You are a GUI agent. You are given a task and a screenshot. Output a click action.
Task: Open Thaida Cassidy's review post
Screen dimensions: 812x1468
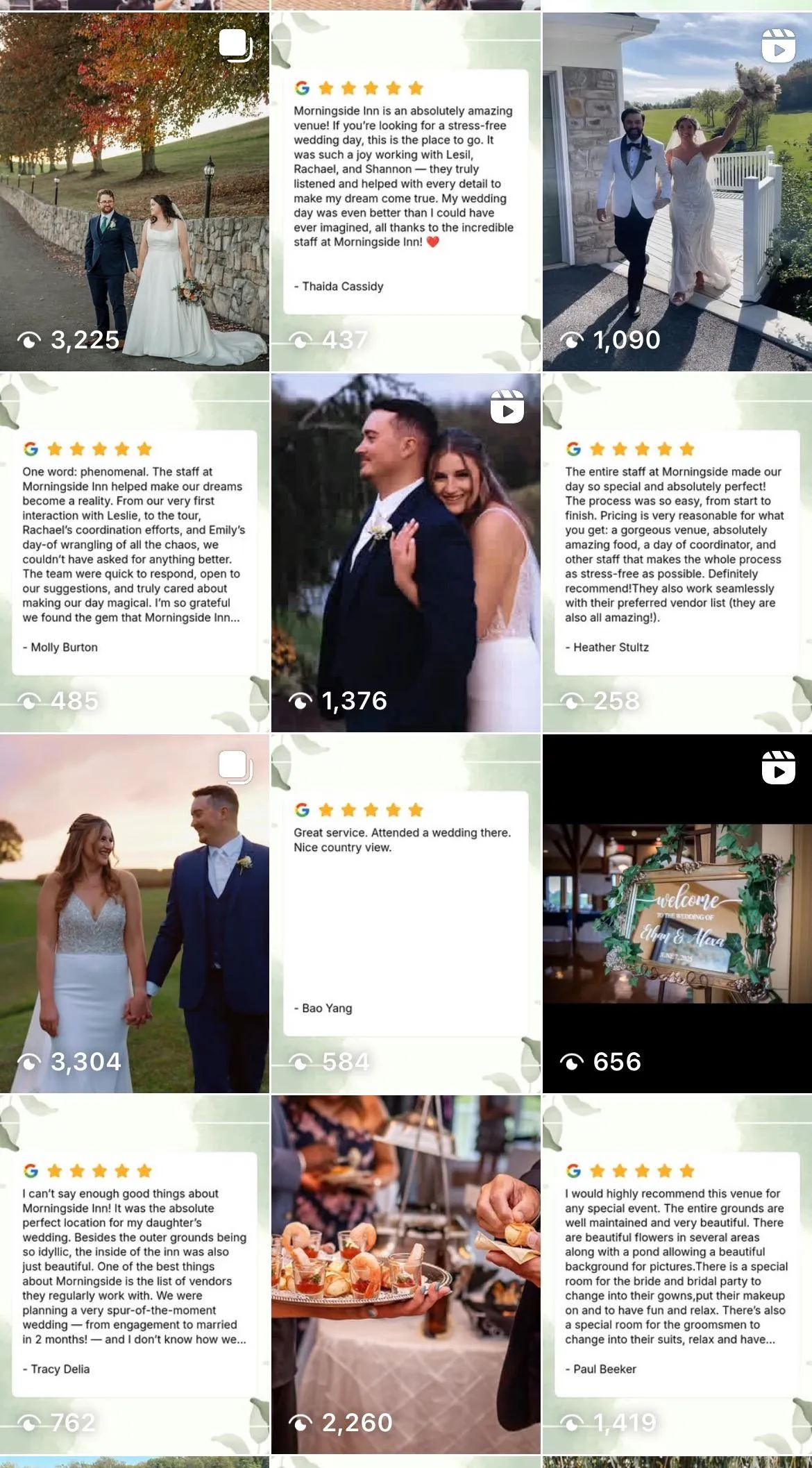tap(405, 192)
